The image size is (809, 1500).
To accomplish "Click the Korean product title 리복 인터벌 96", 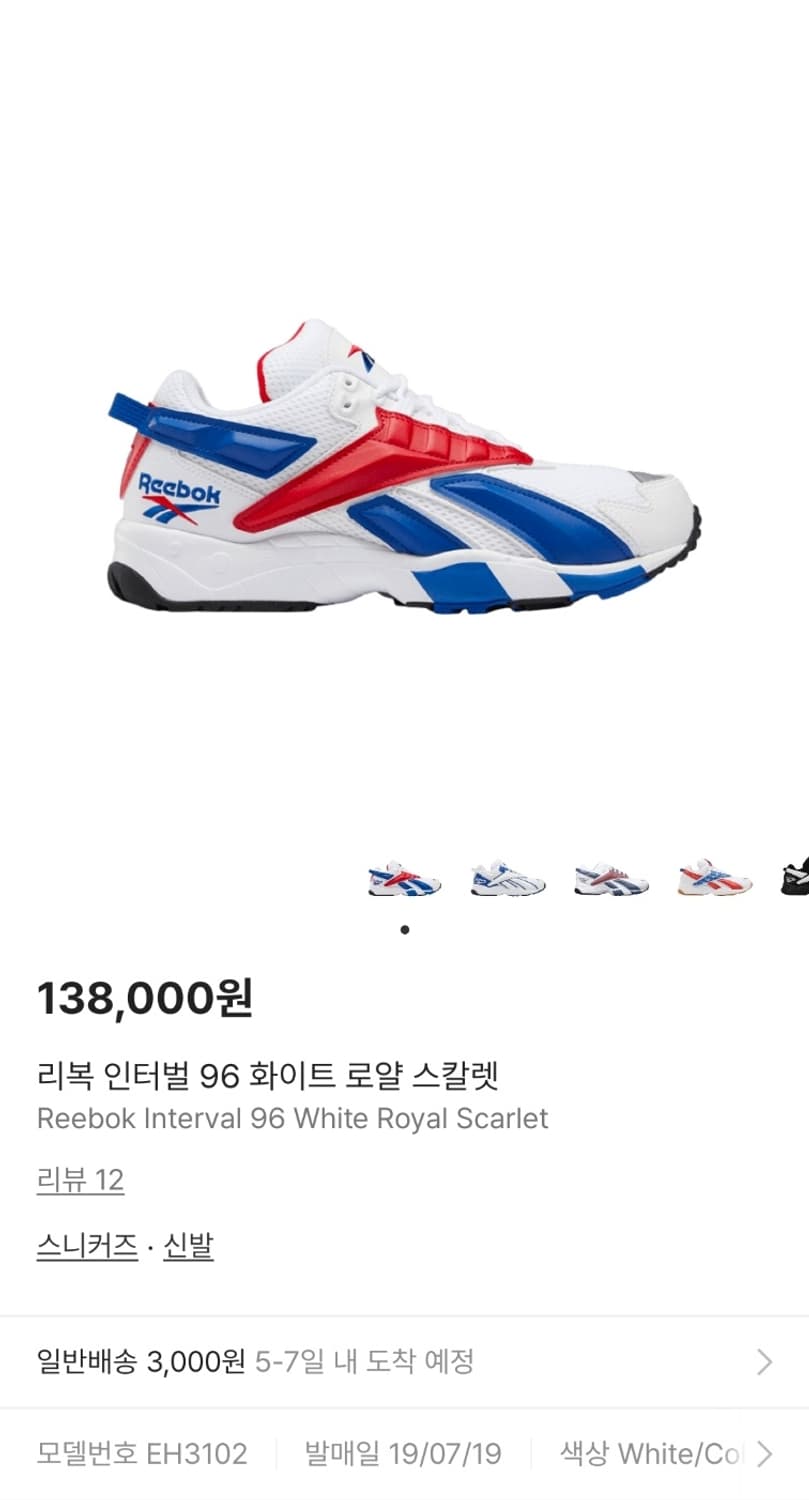I will (270, 1072).
